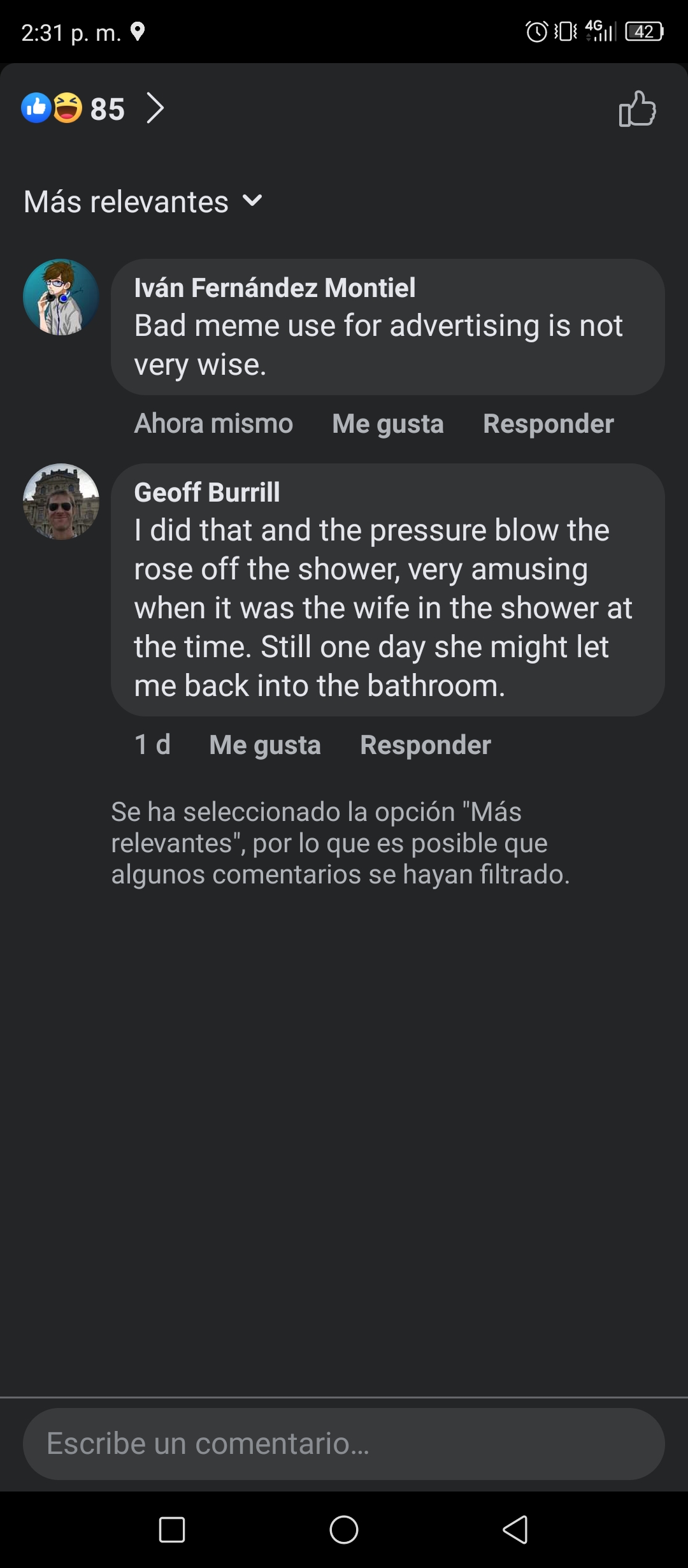688x1568 pixels.
Task: Focus the Escribe un comentario field
Action: tap(344, 1444)
